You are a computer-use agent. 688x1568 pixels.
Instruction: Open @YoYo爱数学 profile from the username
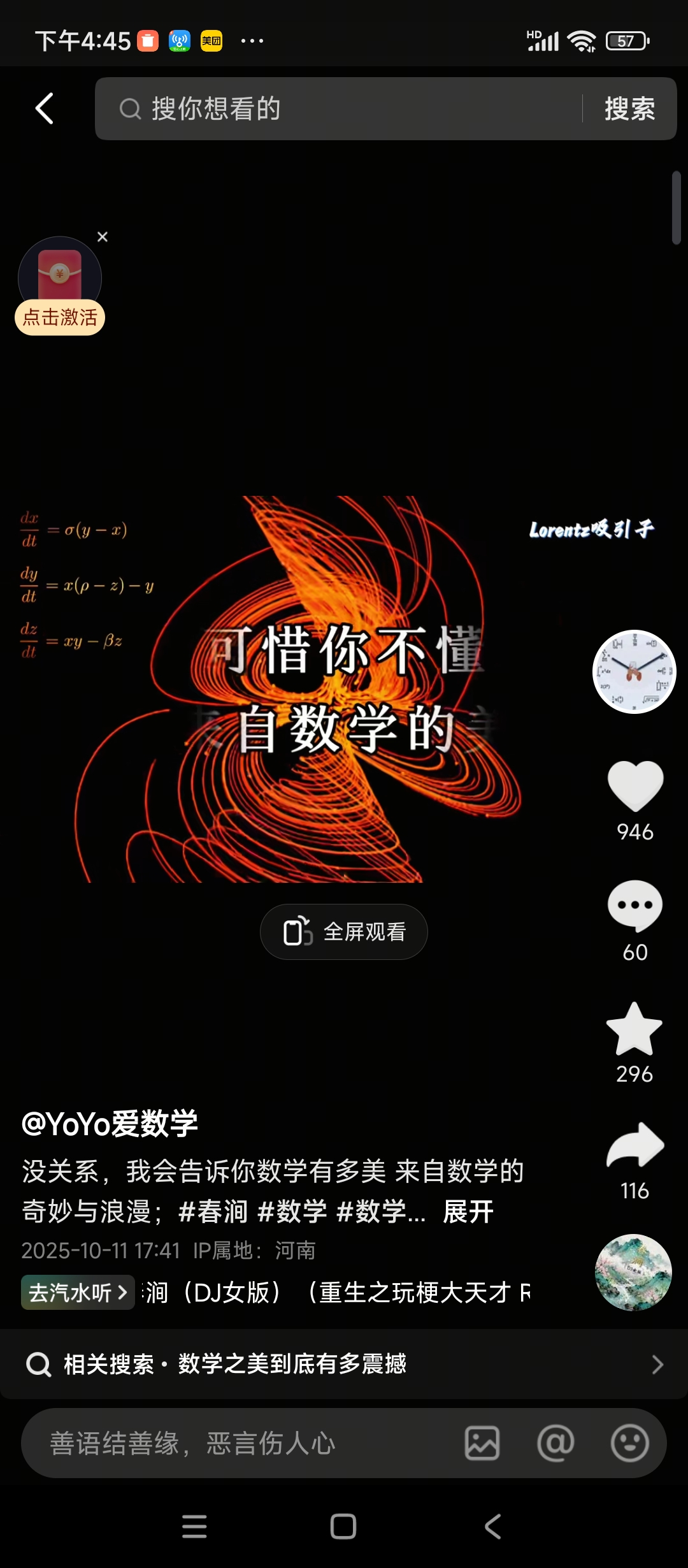tap(110, 1124)
